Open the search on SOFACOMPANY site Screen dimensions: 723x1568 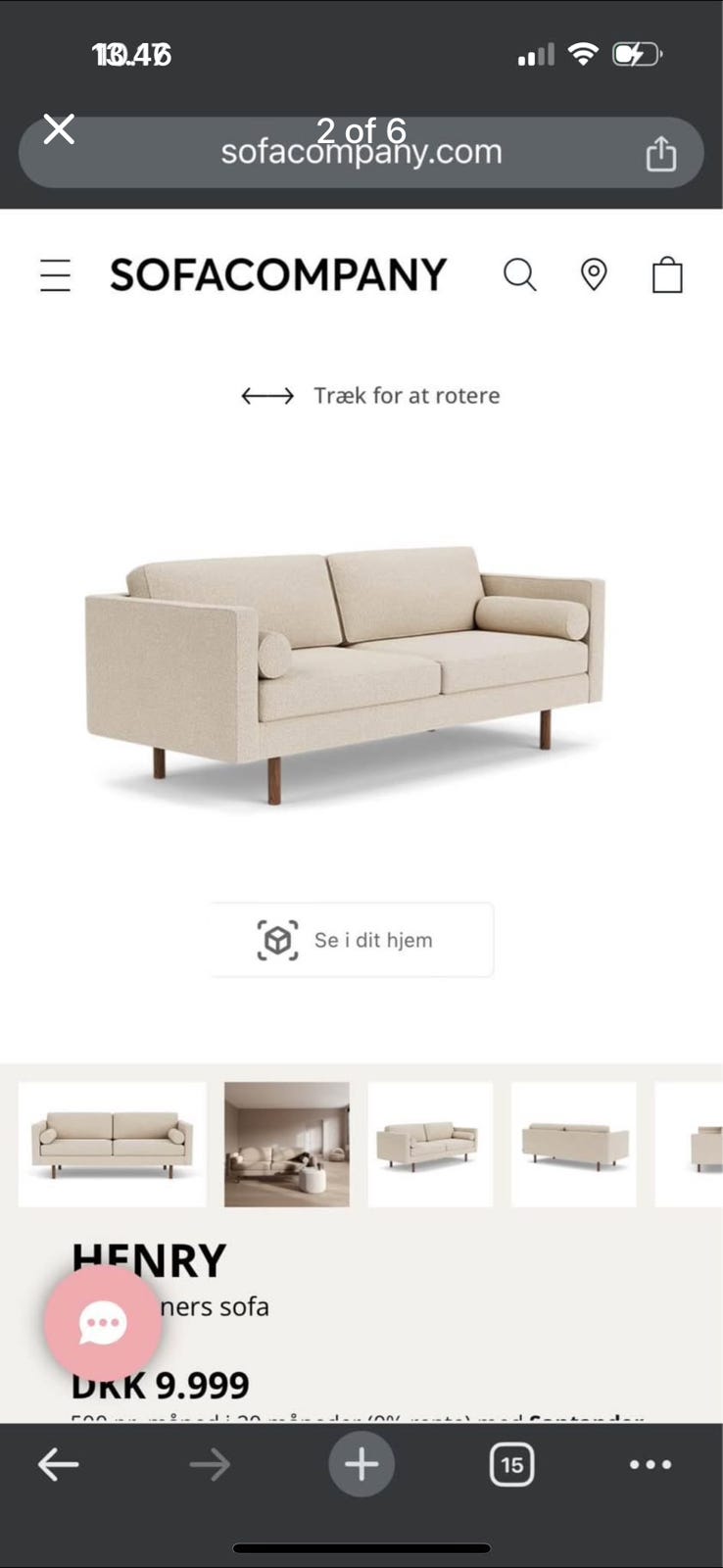pos(521,275)
